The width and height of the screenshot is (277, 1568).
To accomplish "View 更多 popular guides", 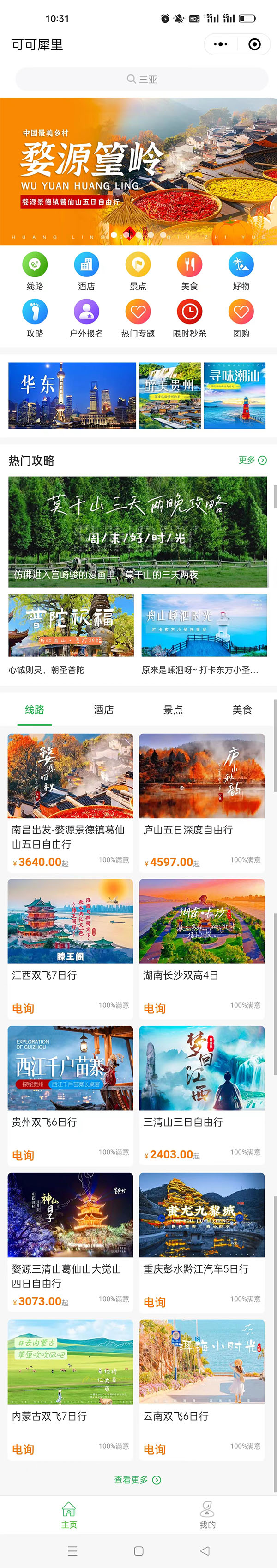I will 252,460.
